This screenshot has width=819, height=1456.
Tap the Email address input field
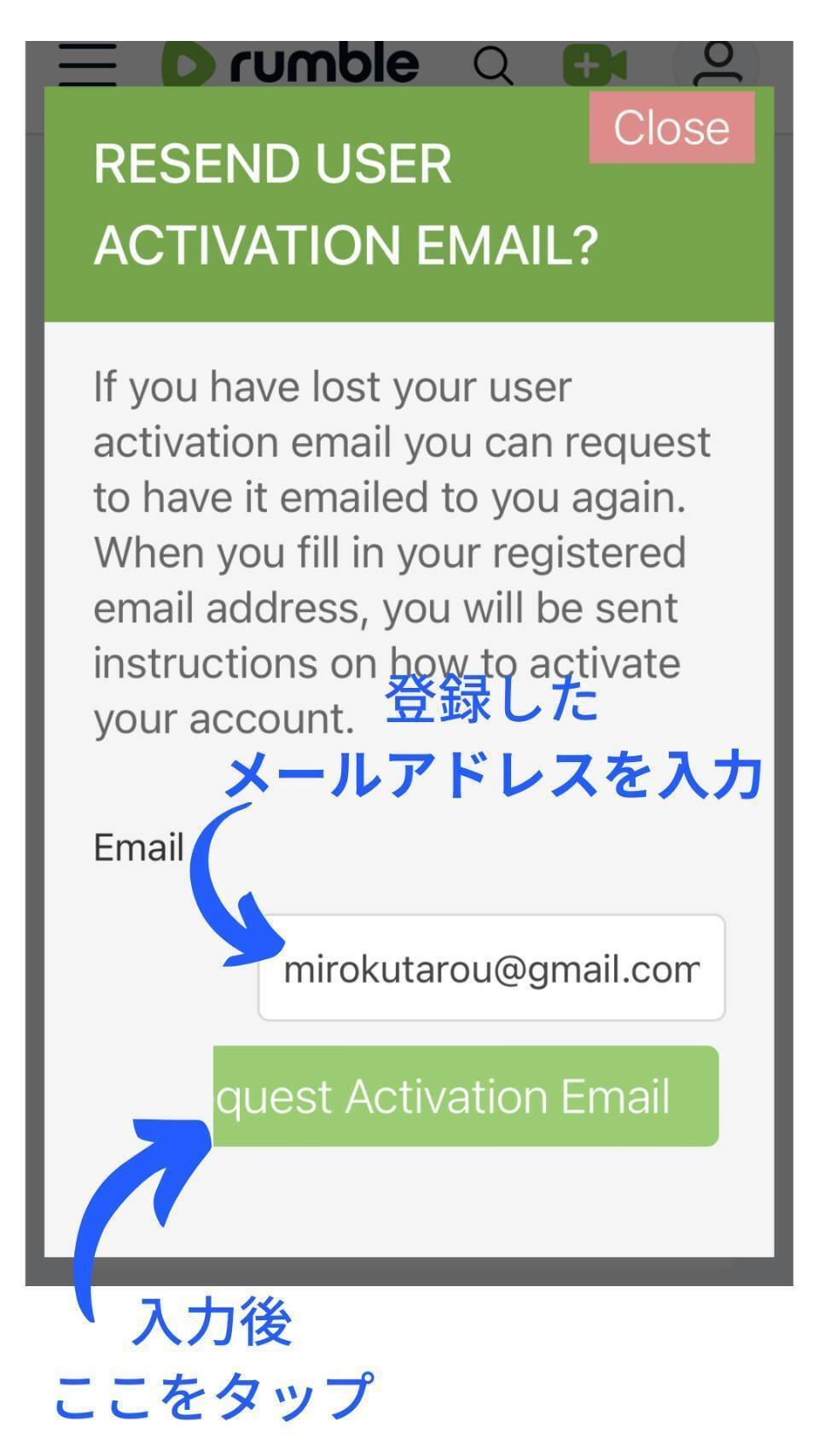tap(491, 967)
